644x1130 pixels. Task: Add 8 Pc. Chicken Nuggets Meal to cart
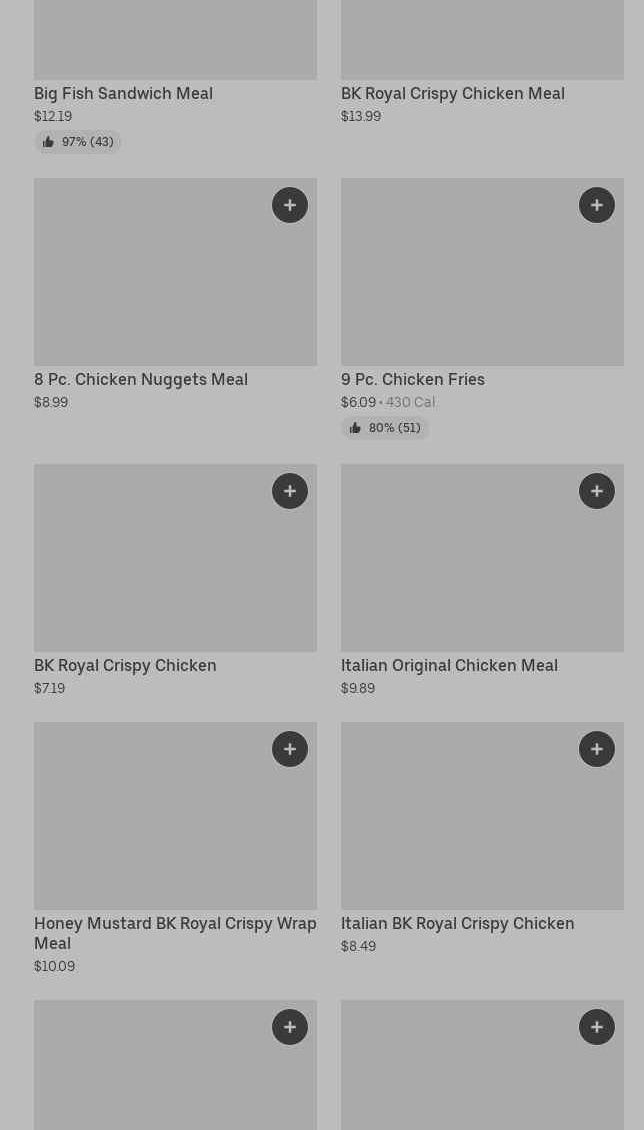(290, 205)
